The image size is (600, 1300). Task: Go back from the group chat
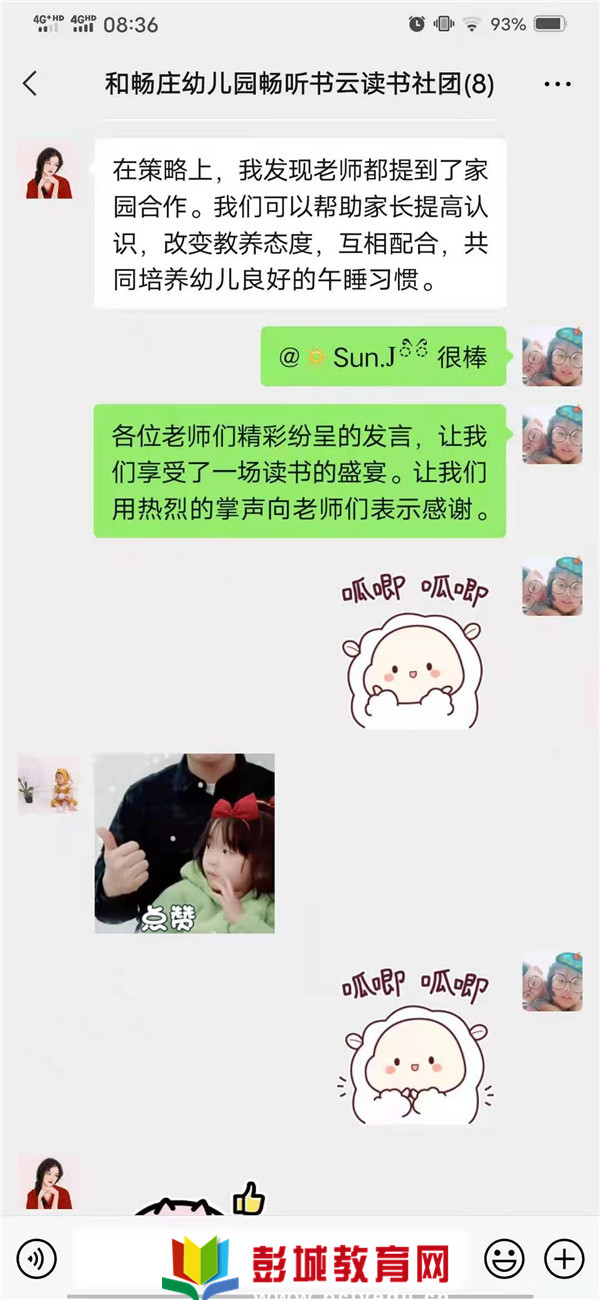coord(30,84)
